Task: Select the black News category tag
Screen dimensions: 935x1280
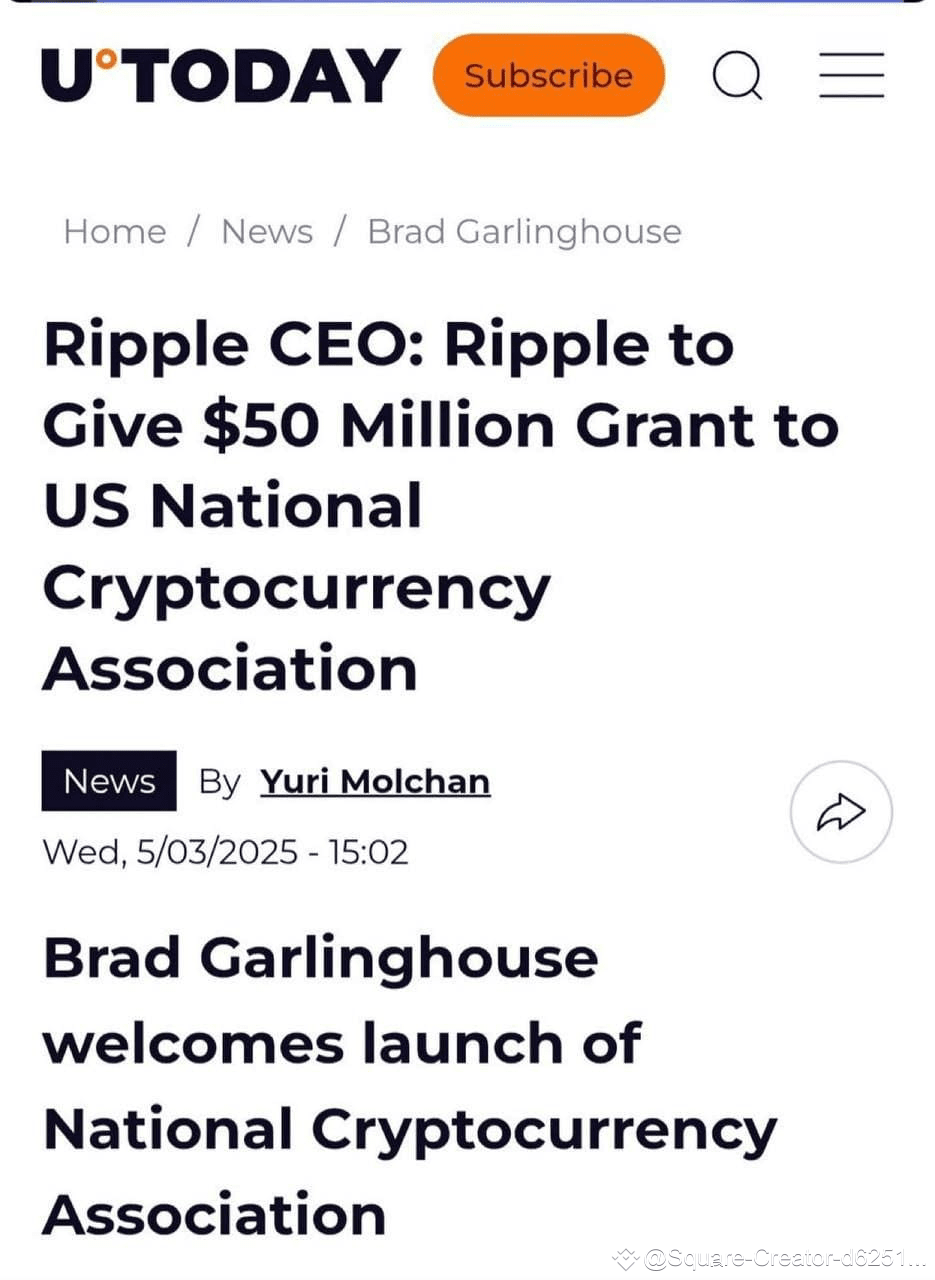Action: 108,781
